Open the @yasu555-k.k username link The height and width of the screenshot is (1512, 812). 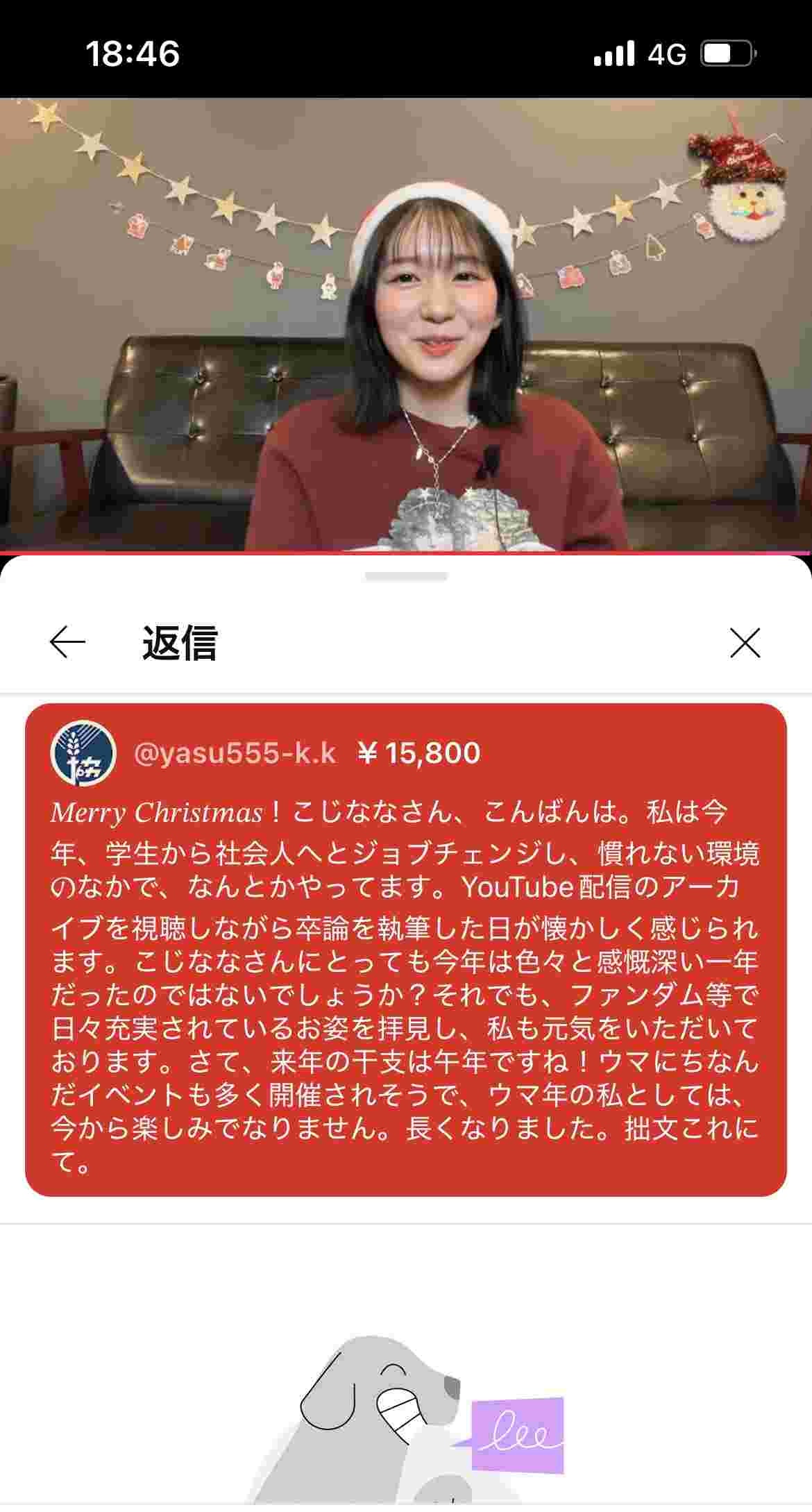click(x=235, y=753)
